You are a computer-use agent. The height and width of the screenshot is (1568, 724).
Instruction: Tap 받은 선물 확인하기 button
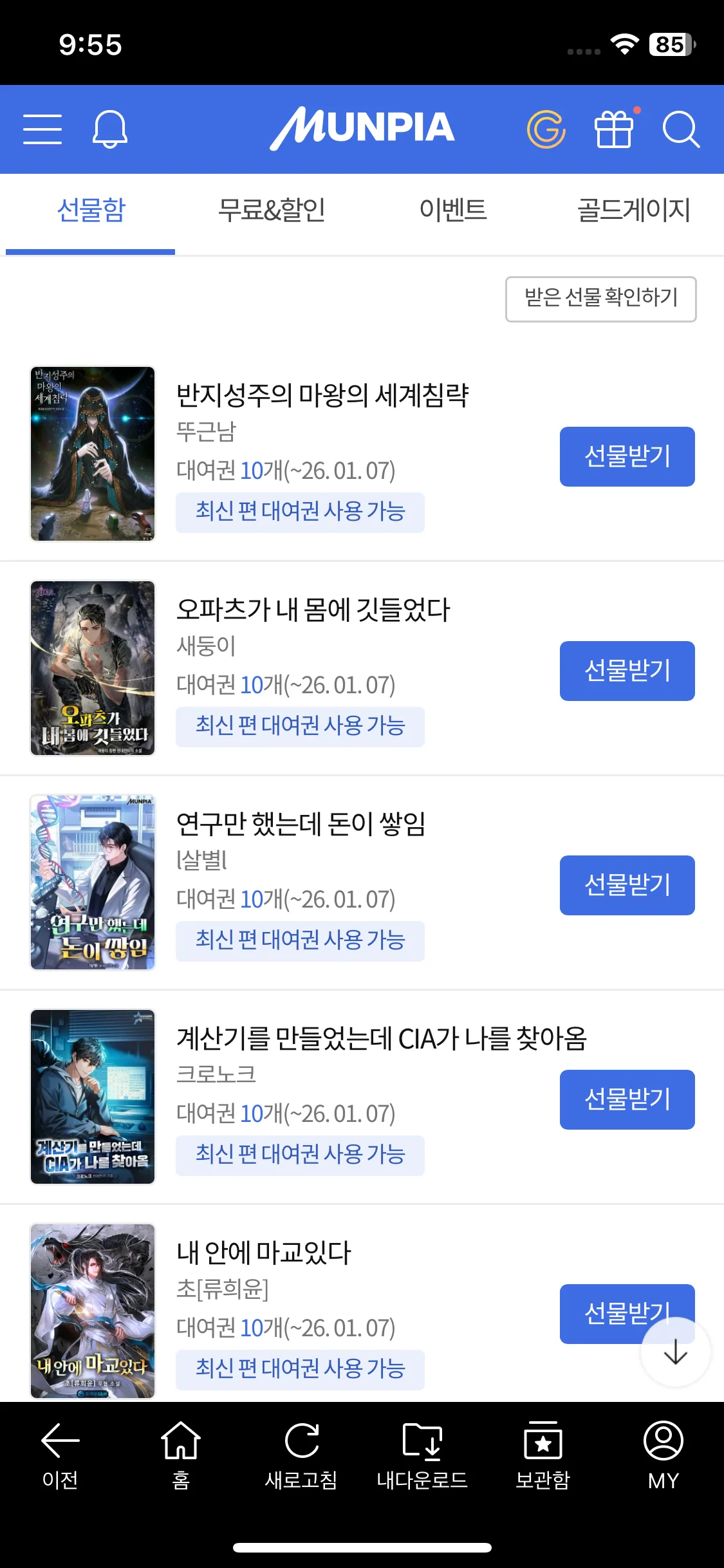click(600, 299)
